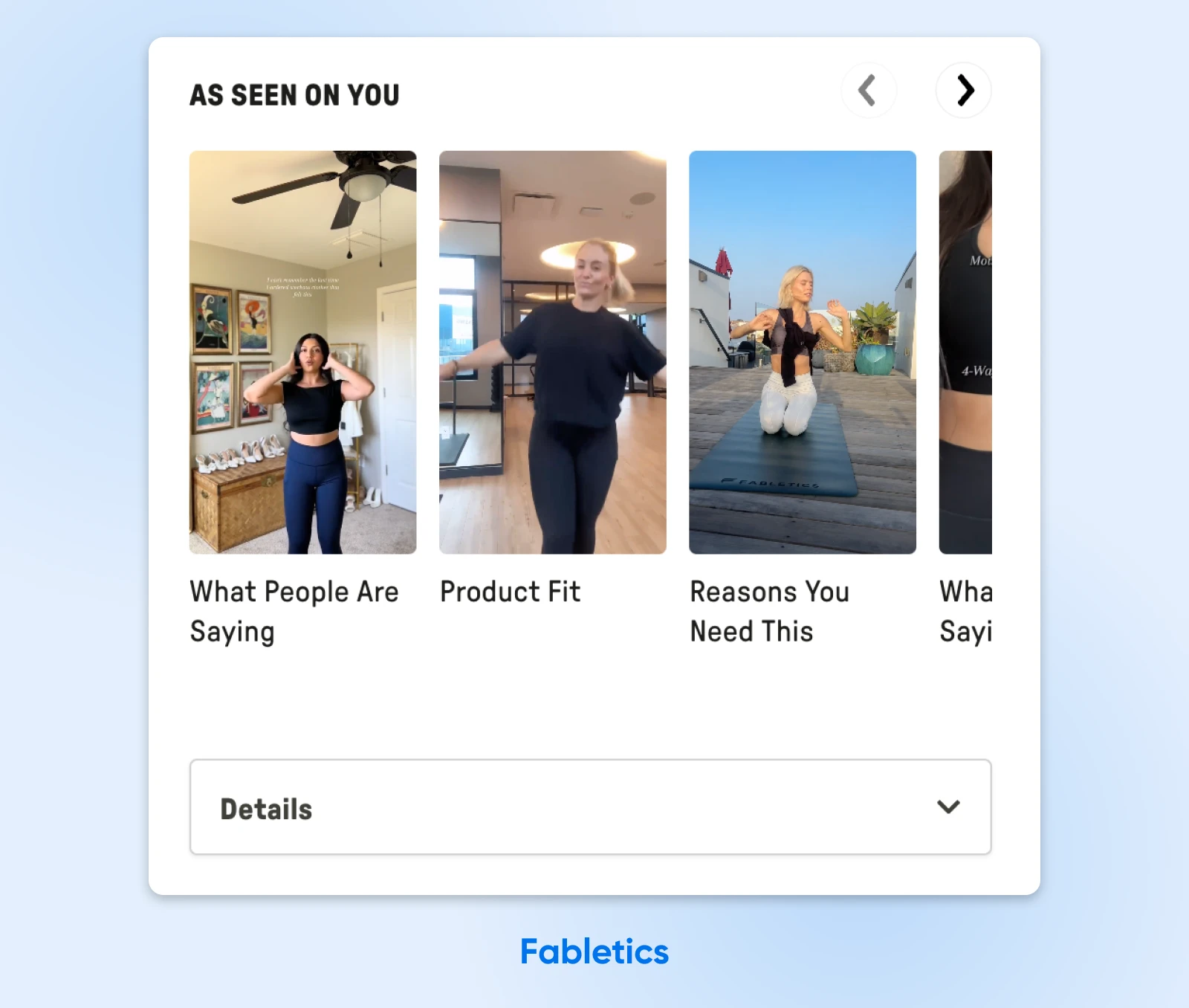Go back to previous carousel videos
Viewport: 1189px width, 1008px height.
click(x=868, y=91)
